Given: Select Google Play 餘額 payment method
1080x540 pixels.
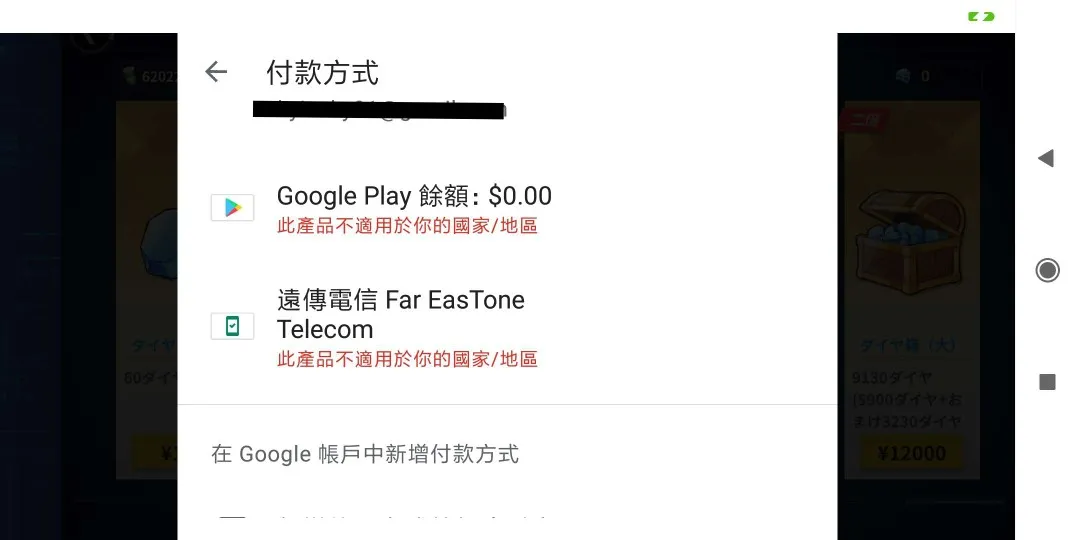Looking at the screenshot, I should (413, 207).
